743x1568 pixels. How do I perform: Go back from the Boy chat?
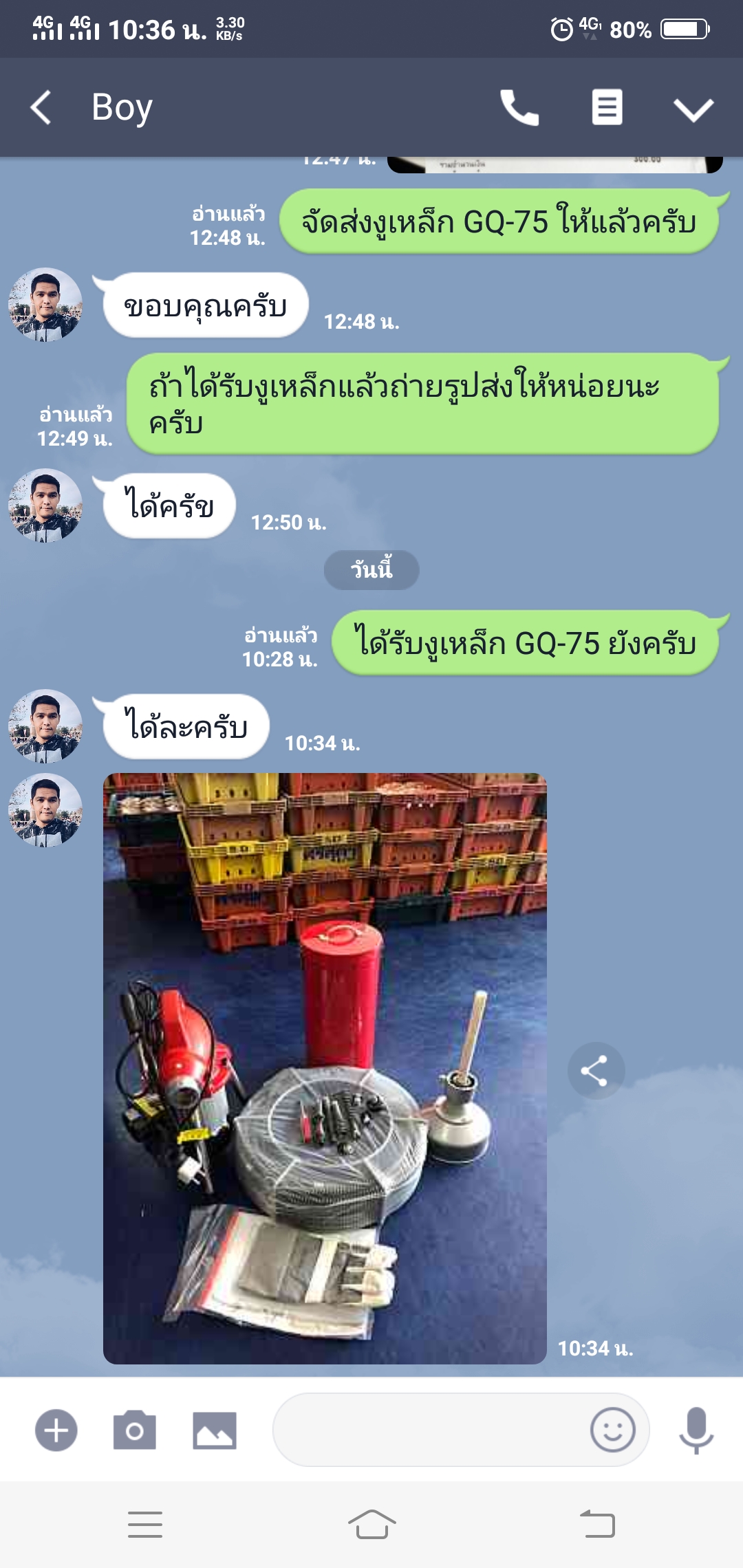click(41, 108)
